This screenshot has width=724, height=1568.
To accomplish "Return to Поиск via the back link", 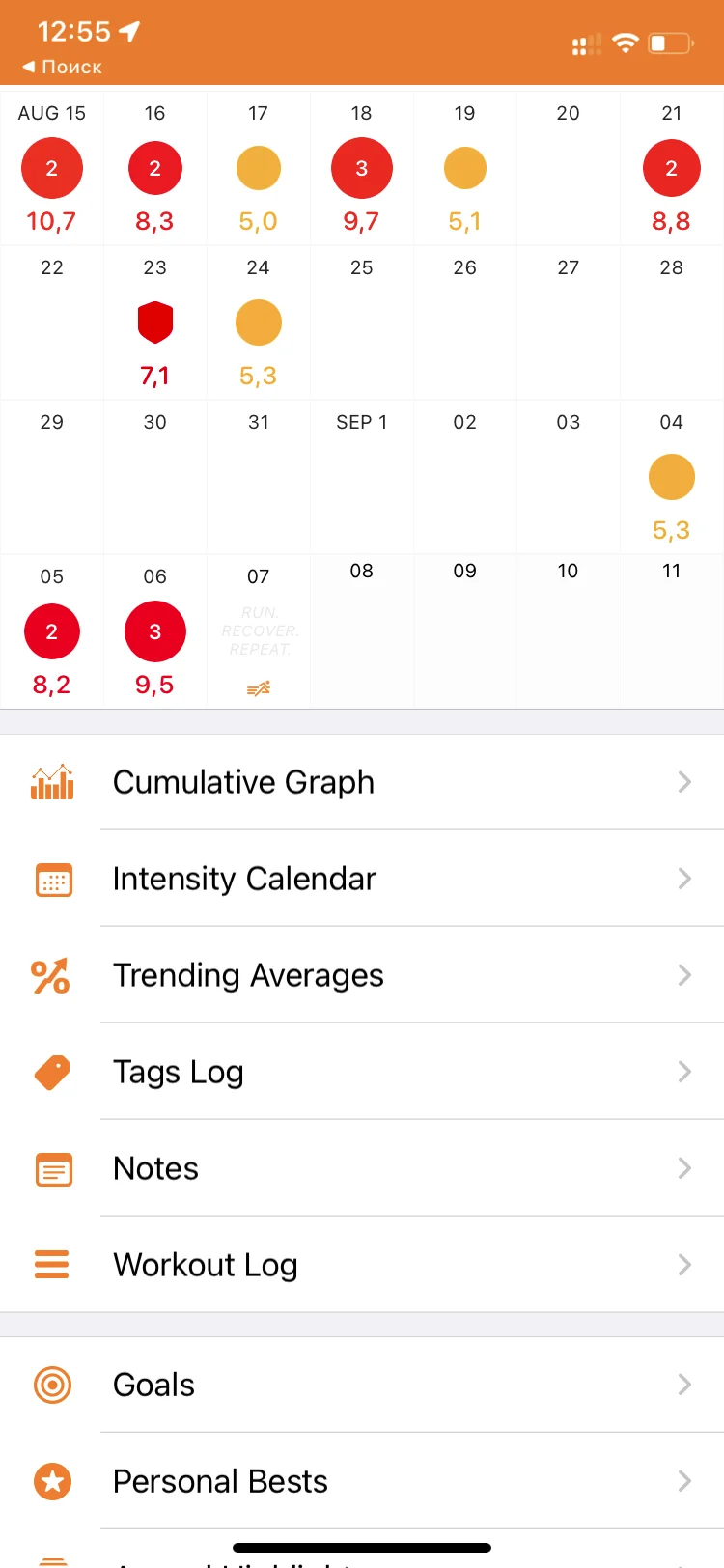I will pyautogui.click(x=63, y=67).
